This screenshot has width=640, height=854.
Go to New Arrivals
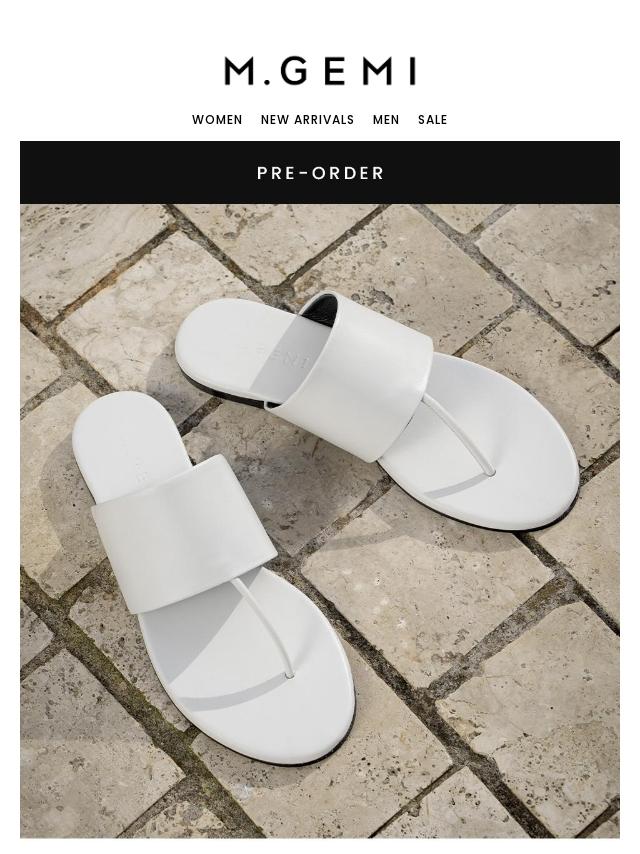coord(307,120)
